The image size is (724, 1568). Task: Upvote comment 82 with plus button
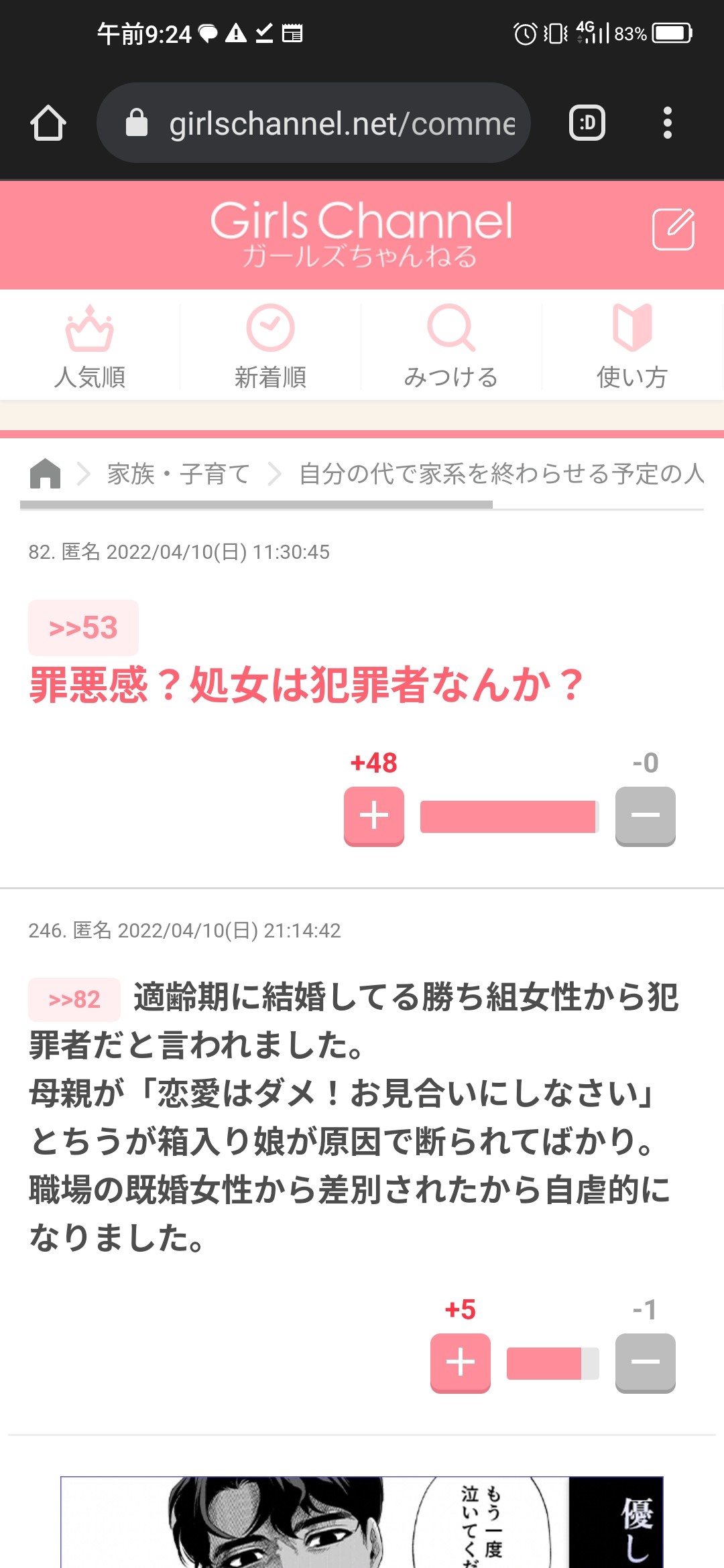tap(374, 815)
